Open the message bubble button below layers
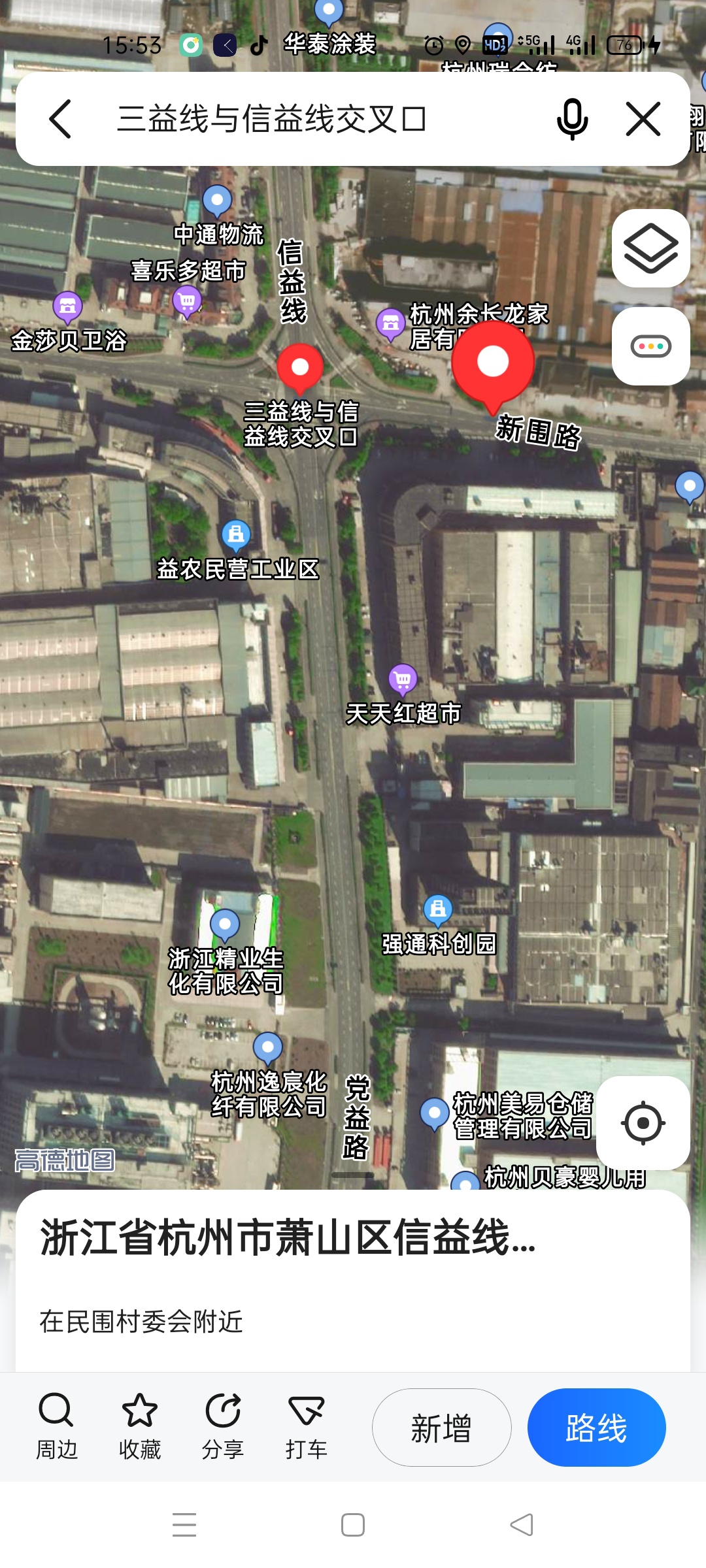This screenshot has height=1568, width=706. pos(650,346)
